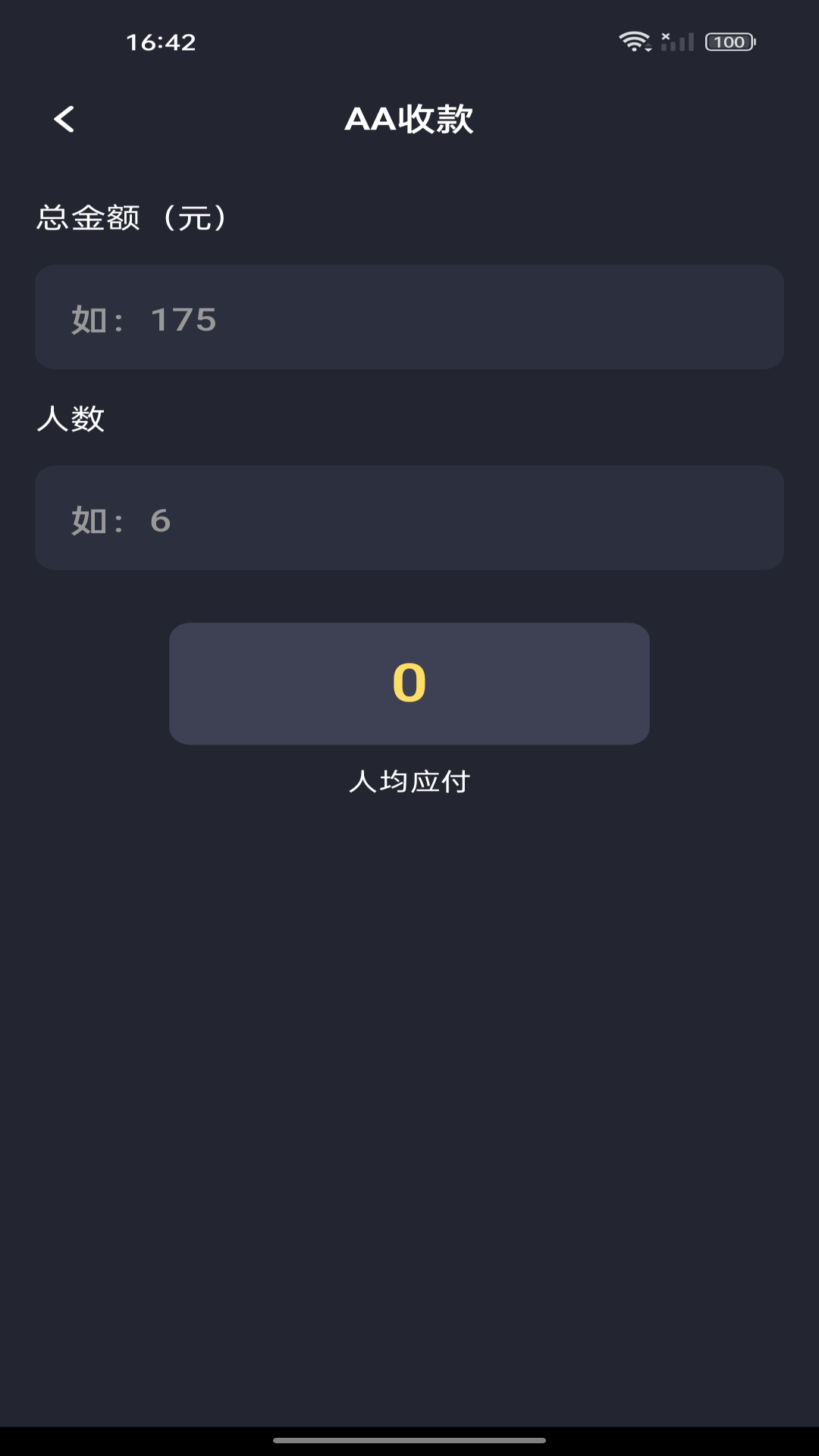Viewport: 819px width, 1456px height.
Task: Tap the Wi-Fi status icon
Action: (634, 42)
